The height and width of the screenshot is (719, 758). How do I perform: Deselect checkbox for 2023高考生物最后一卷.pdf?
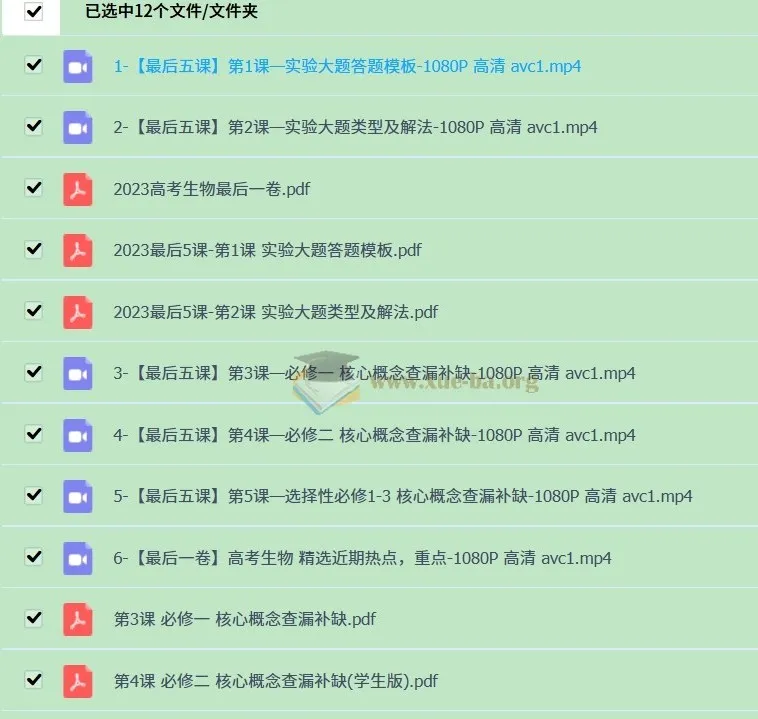point(34,187)
